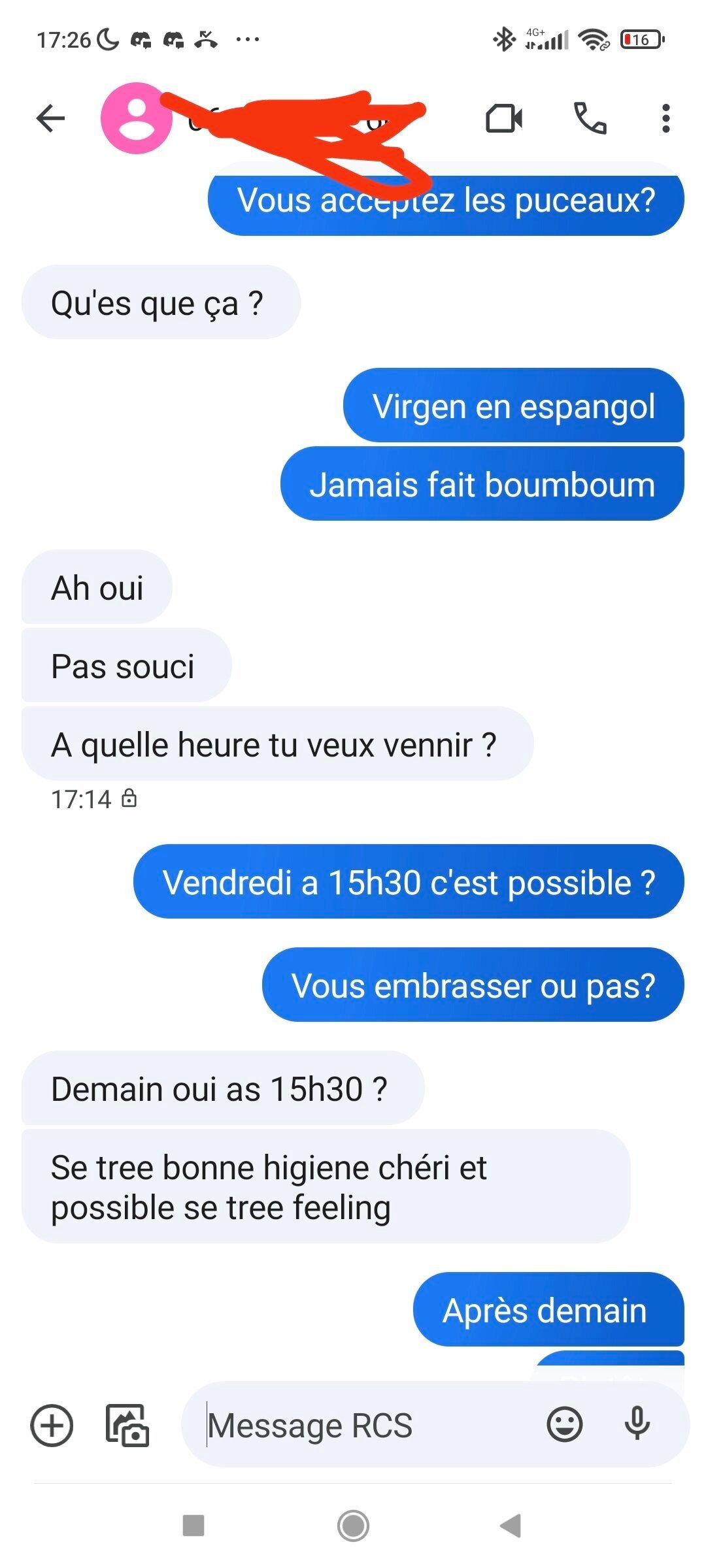Focus the Message RCS text field
Viewport: 706px width, 1568px height.
click(366, 1425)
